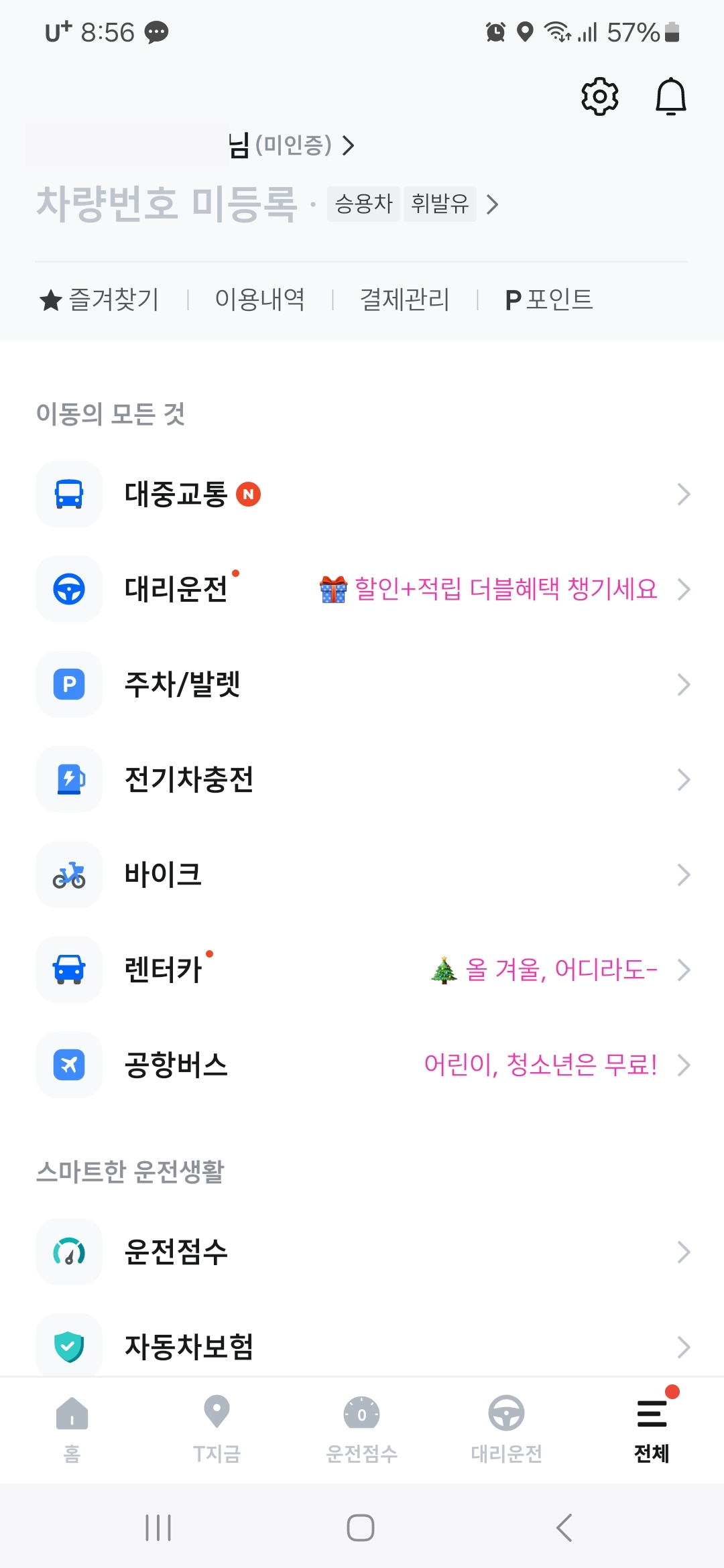
Task: Open the 대중교통 (public transit) service icon
Action: [69, 494]
